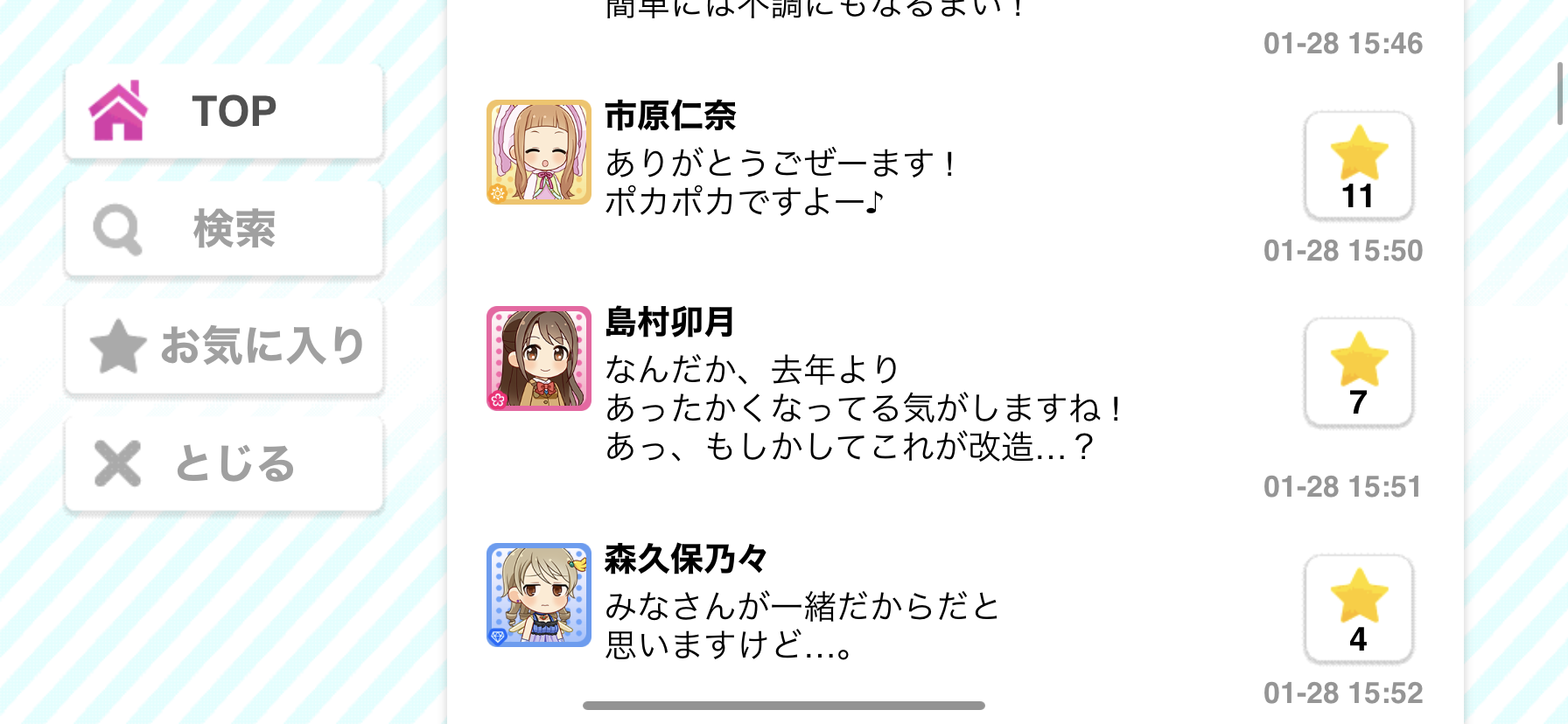
Task: Open the 検索 search button
Action: click(224, 229)
